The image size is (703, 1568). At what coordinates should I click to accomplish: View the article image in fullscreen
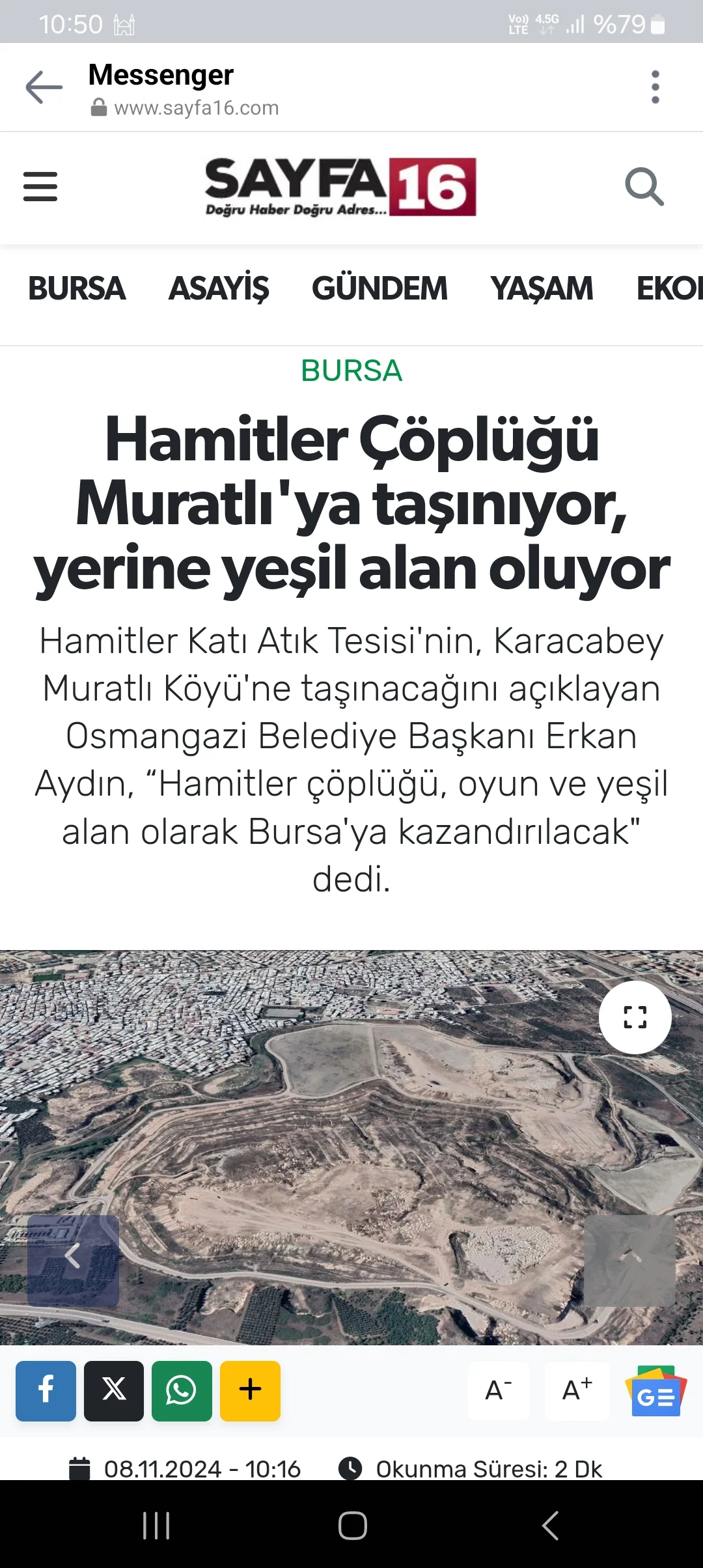pos(635,1017)
